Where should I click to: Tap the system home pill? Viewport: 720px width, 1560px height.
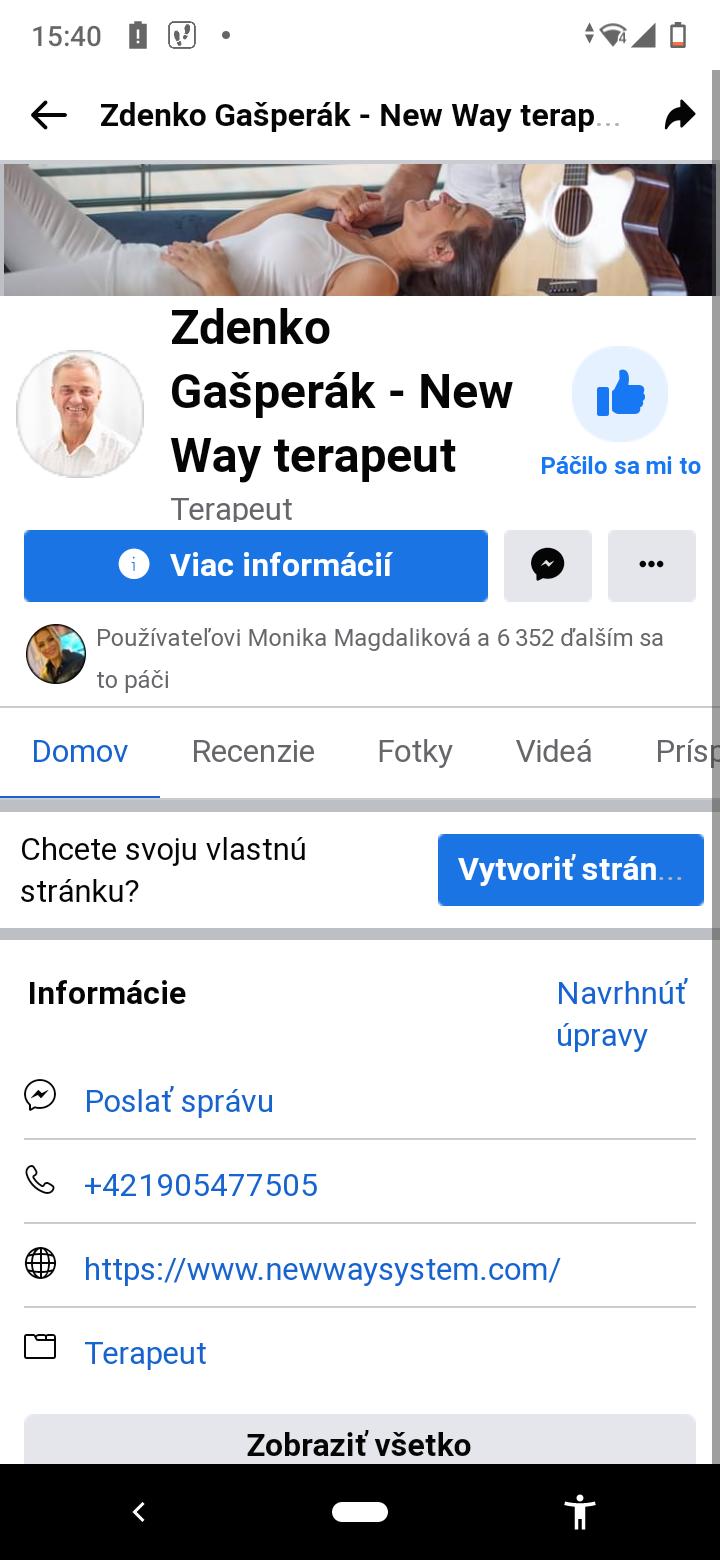click(360, 1511)
